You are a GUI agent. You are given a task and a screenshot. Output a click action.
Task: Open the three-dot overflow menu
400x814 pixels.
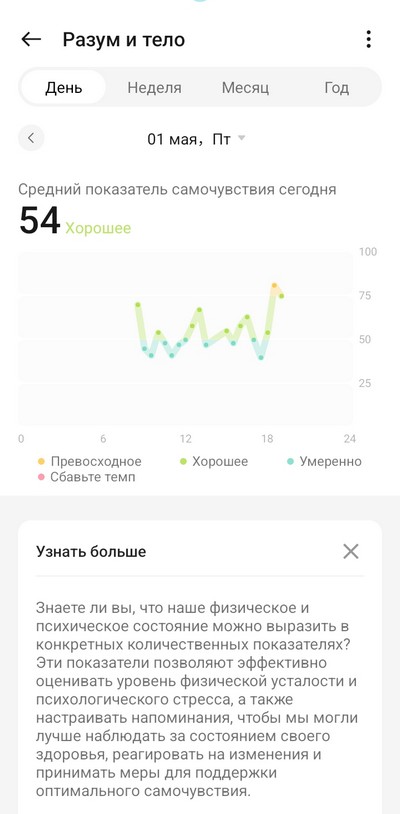[368, 39]
